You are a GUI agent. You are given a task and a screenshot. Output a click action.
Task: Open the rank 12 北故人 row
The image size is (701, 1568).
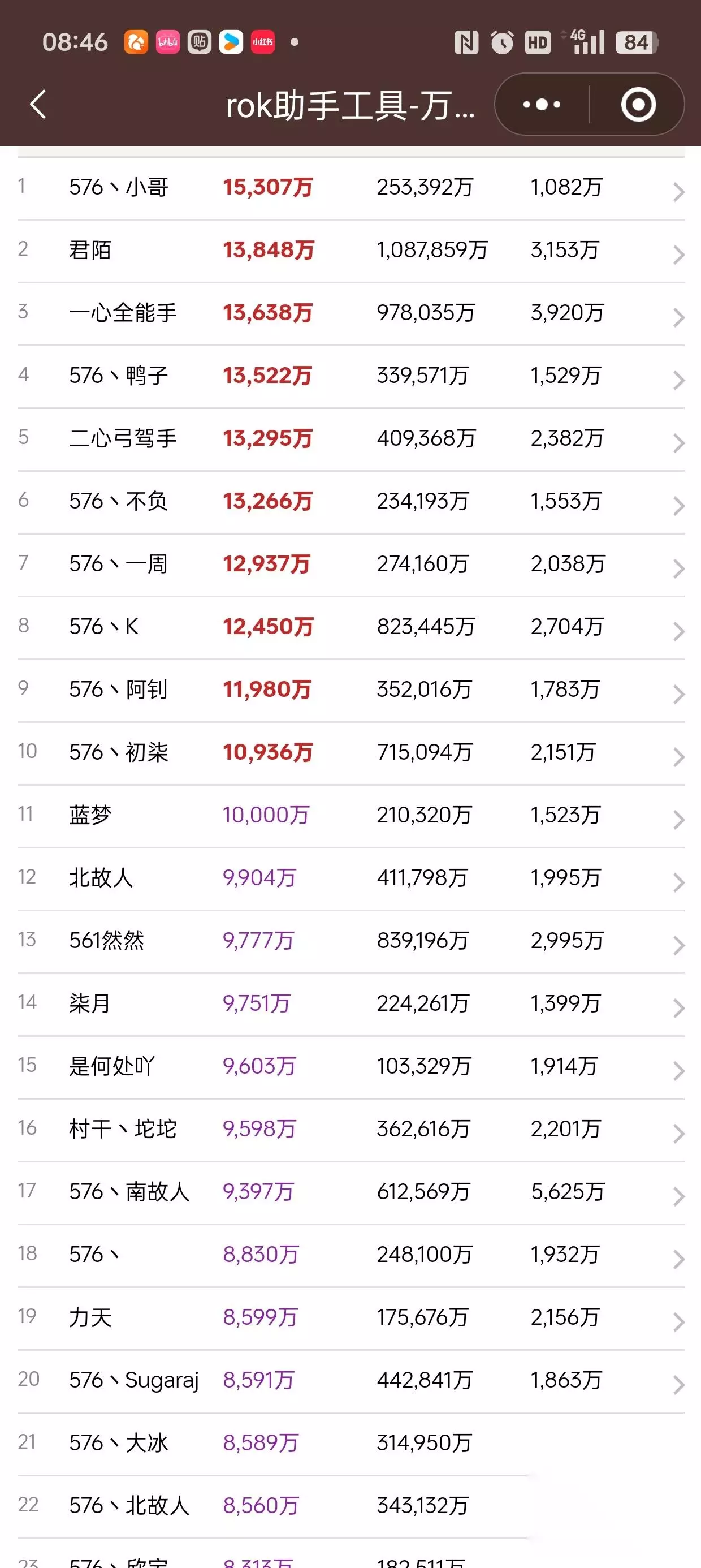pos(351,878)
